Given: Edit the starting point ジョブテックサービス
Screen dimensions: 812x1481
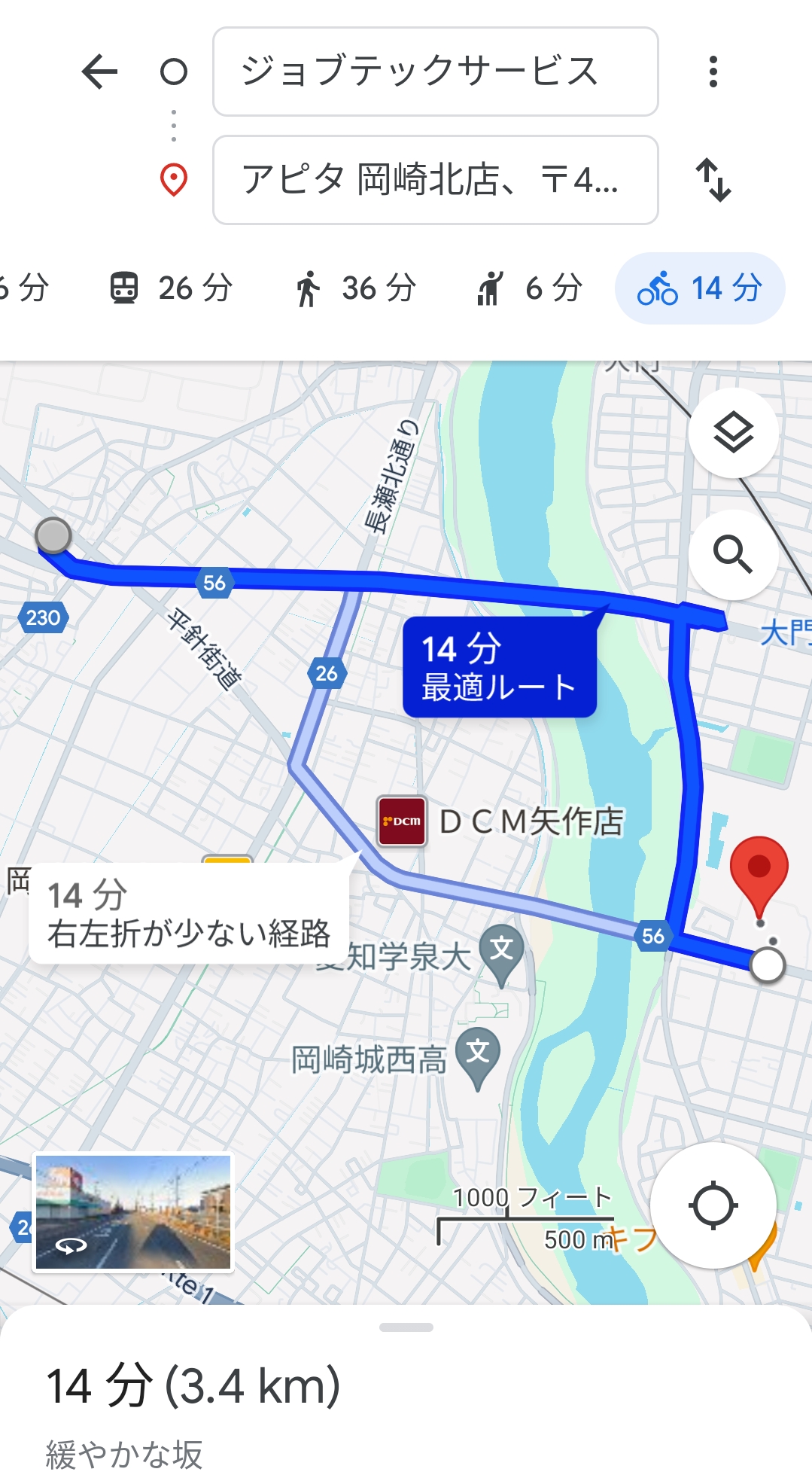Looking at the screenshot, I should click(436, 72).
